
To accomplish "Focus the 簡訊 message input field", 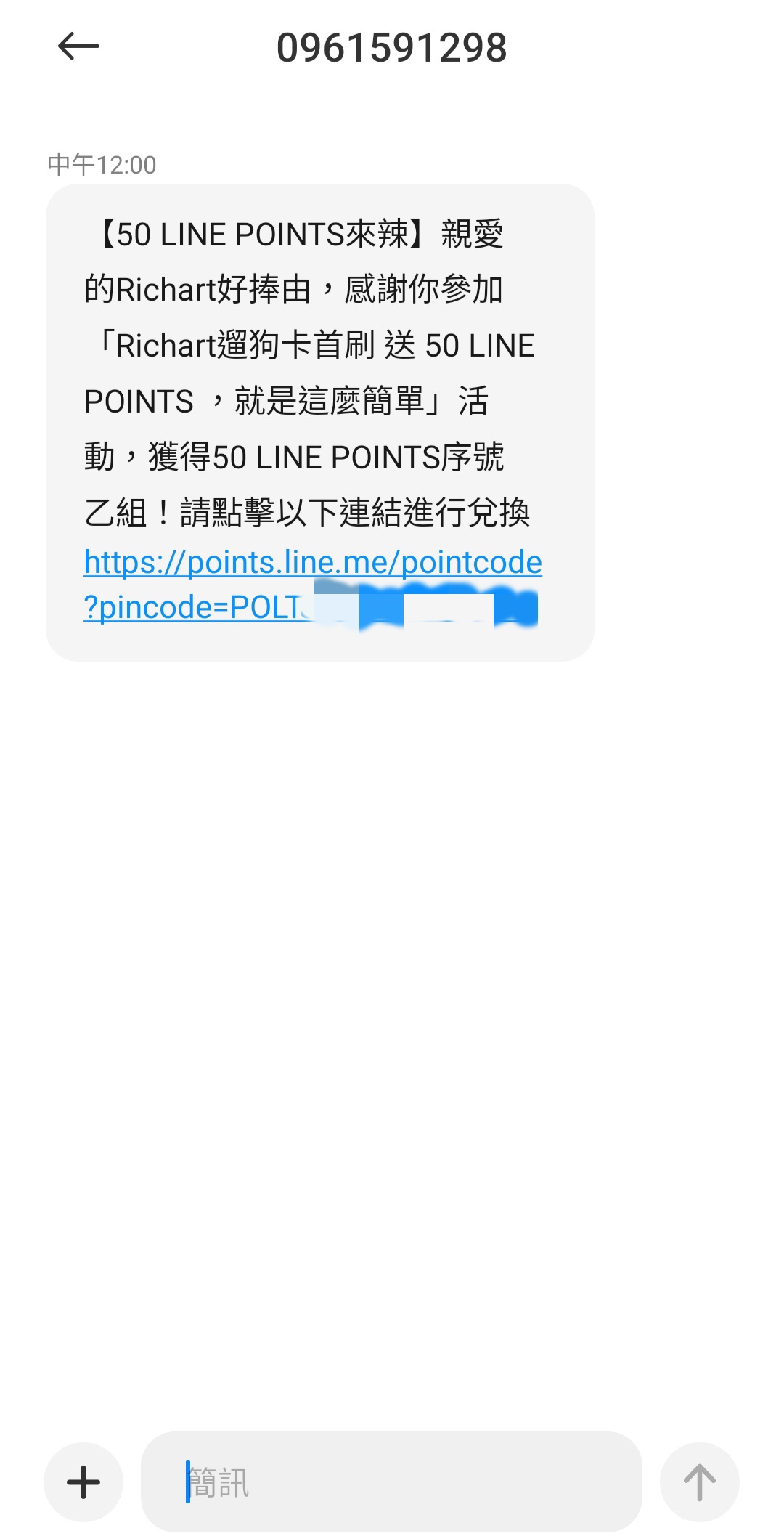I will point(392,1482).
